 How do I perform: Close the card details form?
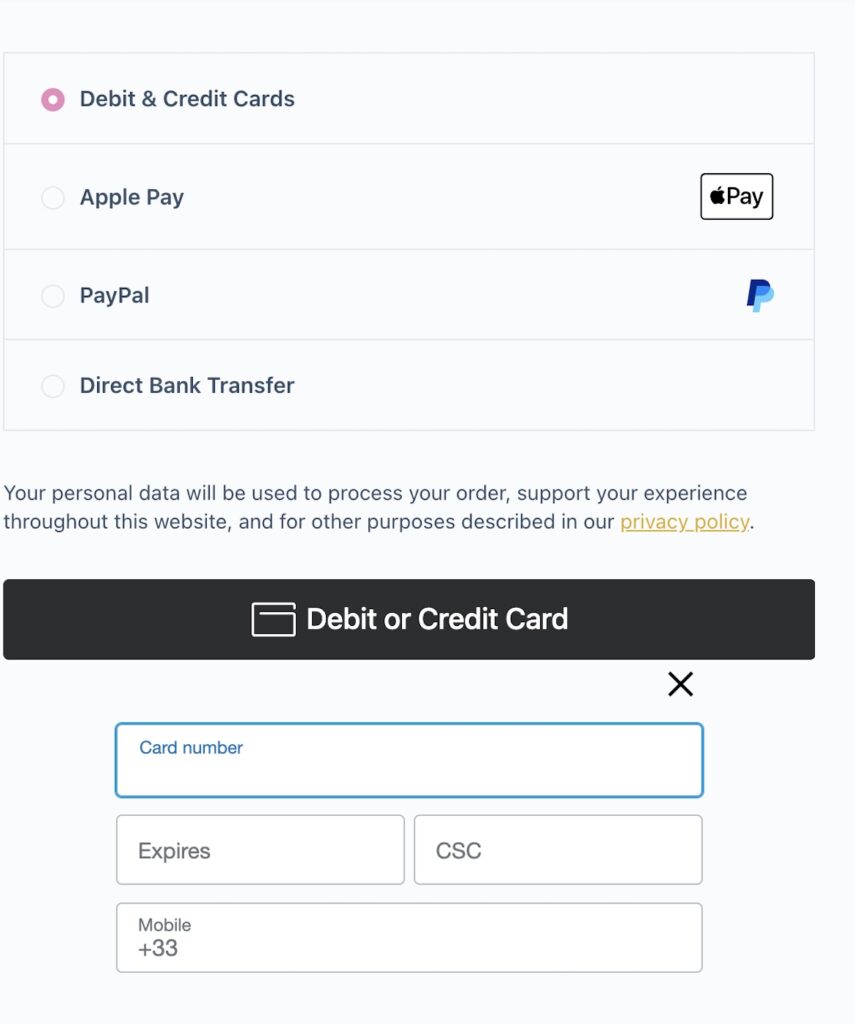[x=680, y=684]
